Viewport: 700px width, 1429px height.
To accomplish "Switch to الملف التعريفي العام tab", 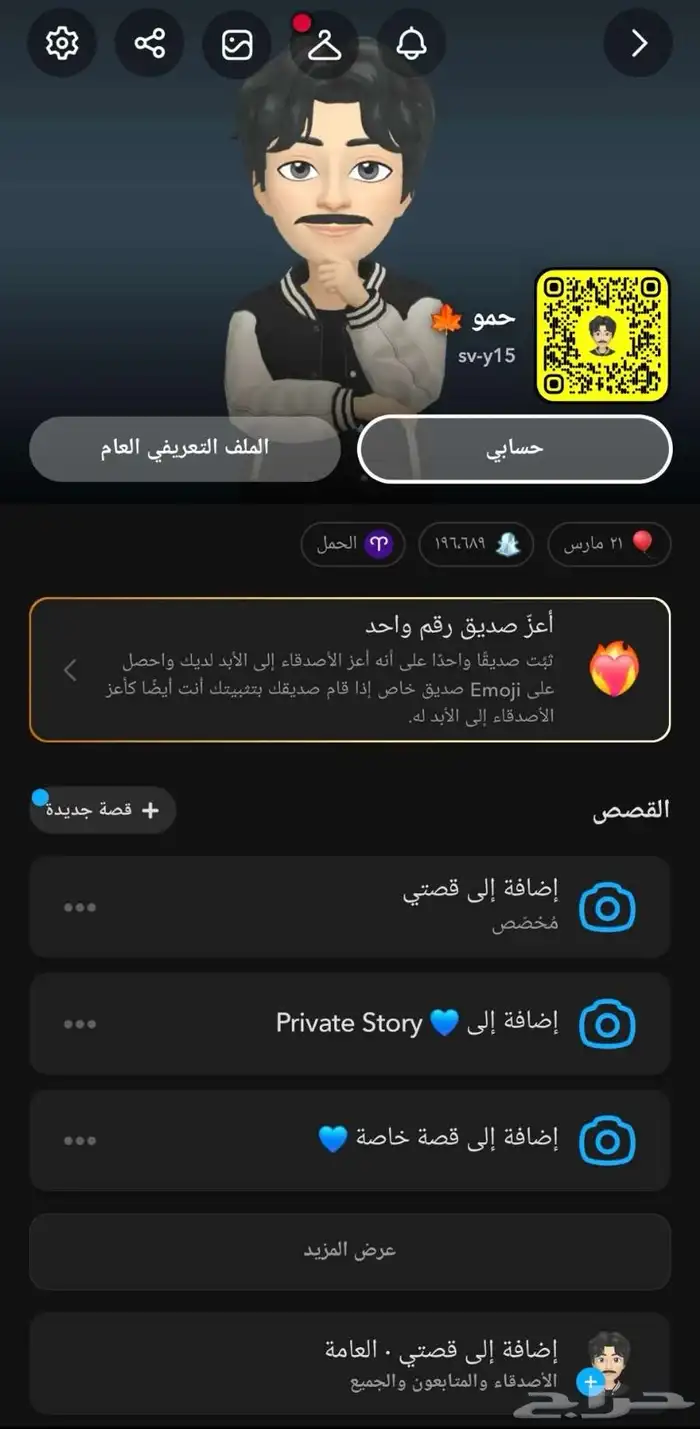I will click(185, 448).
